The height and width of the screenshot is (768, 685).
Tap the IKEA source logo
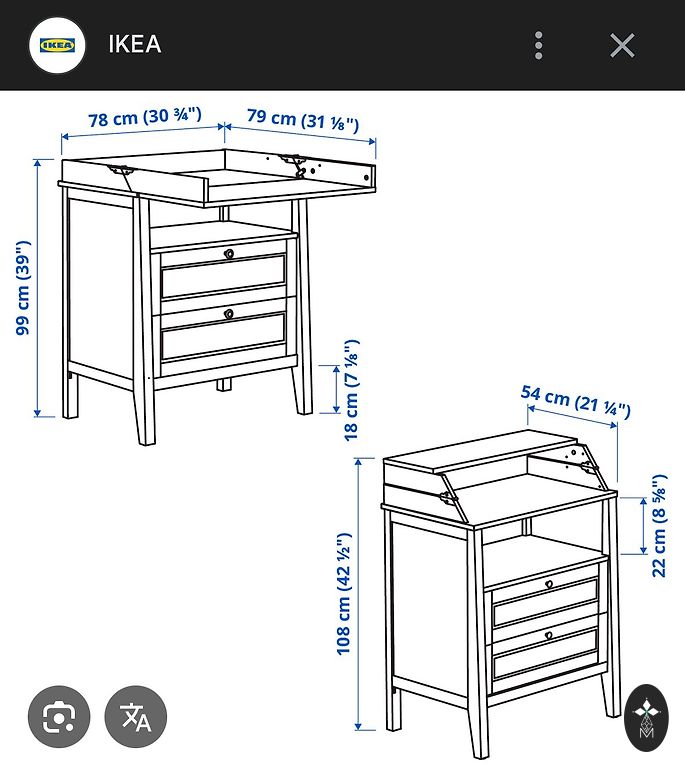pyautogui.click(x=59, y=45)
